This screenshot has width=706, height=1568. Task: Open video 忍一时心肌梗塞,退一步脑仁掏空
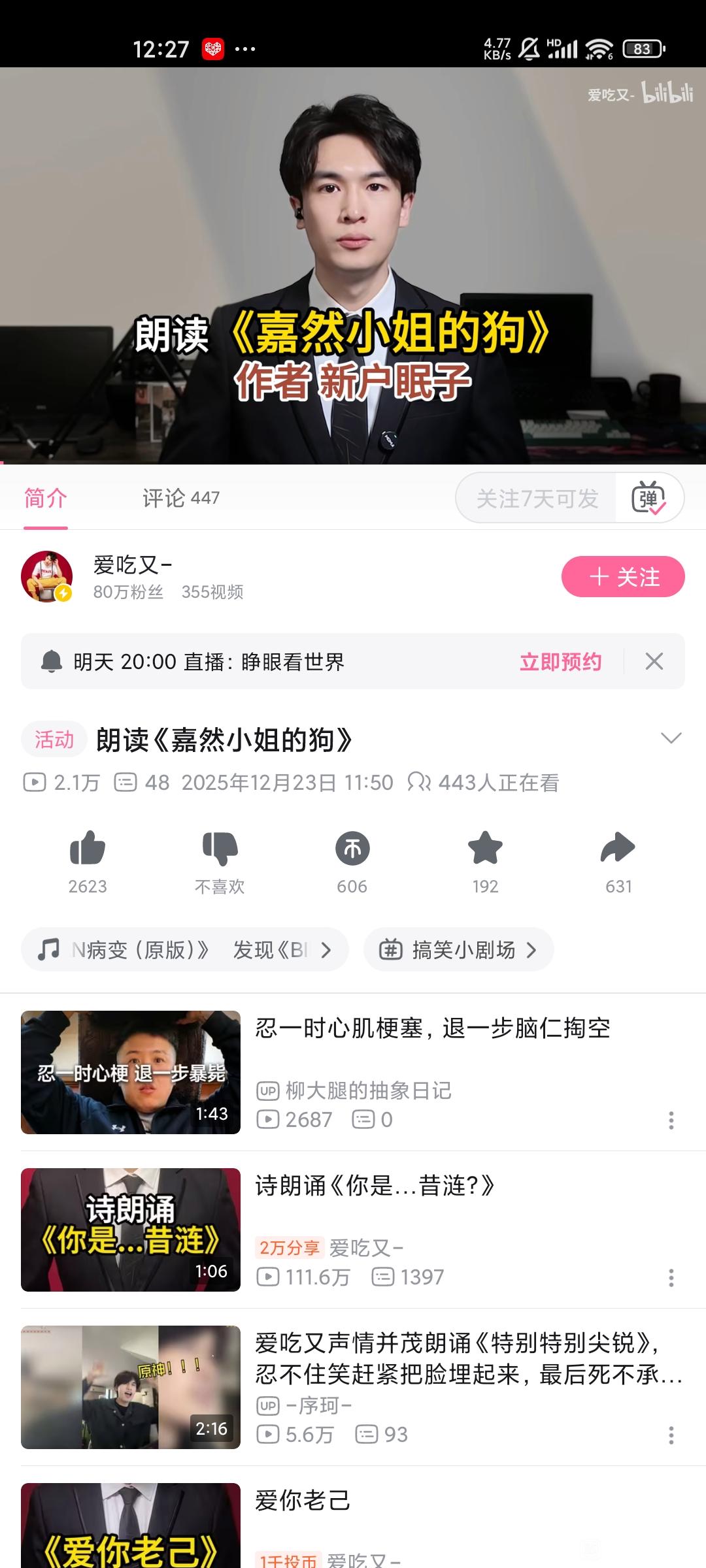pos(431,1029)
